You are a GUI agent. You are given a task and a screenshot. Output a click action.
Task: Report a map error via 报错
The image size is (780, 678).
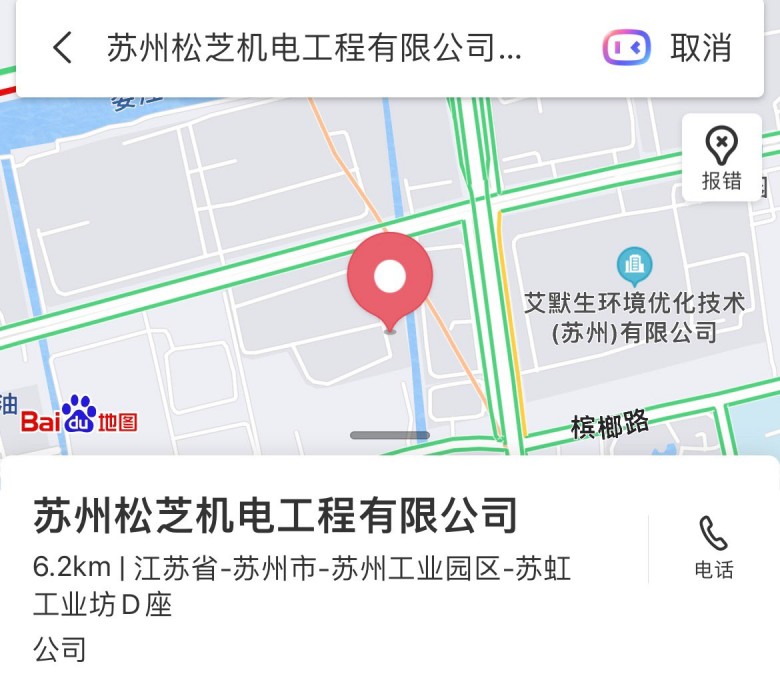[x=721, y=158]
